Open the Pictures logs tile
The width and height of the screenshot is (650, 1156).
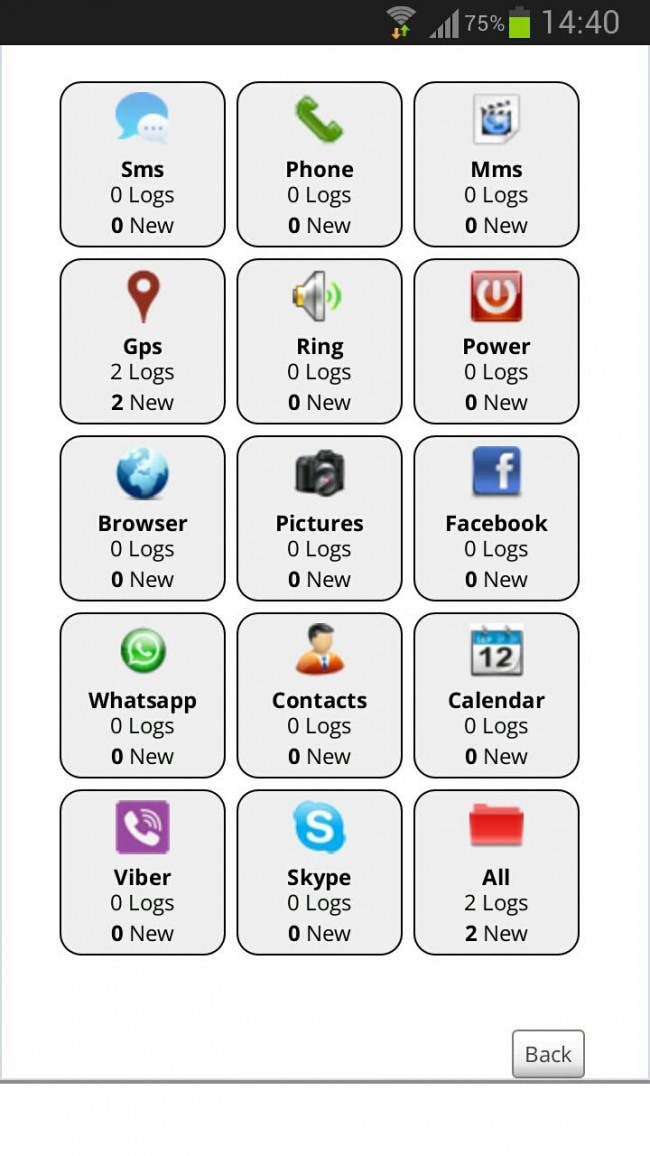(319, 518)
